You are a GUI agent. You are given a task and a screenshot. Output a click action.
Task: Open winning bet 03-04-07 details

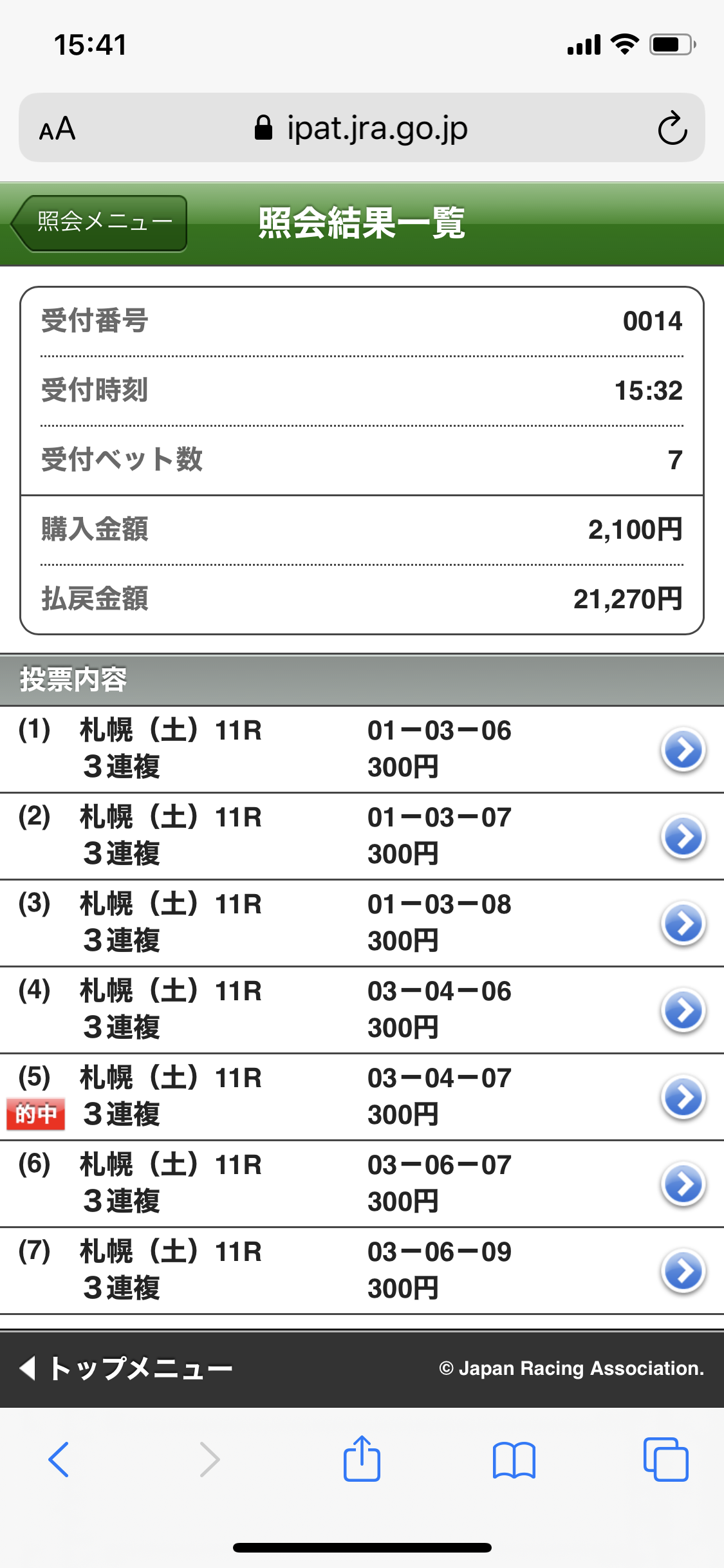[683, 1097]
